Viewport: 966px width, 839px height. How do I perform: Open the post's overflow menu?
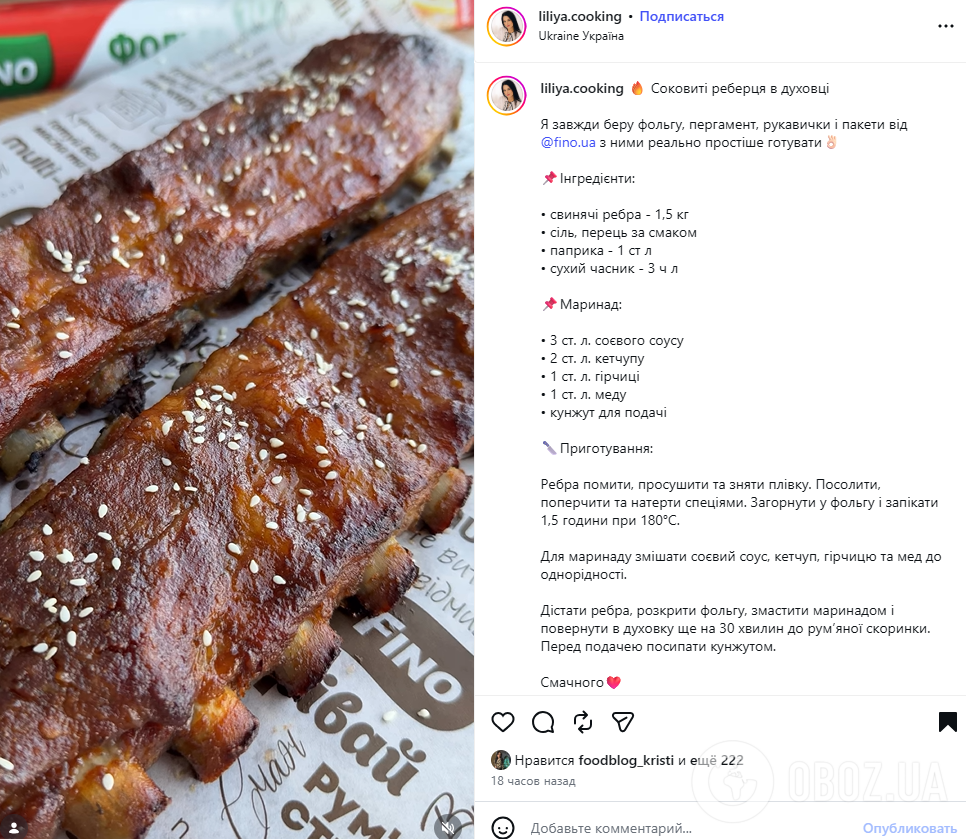point(945,26)
